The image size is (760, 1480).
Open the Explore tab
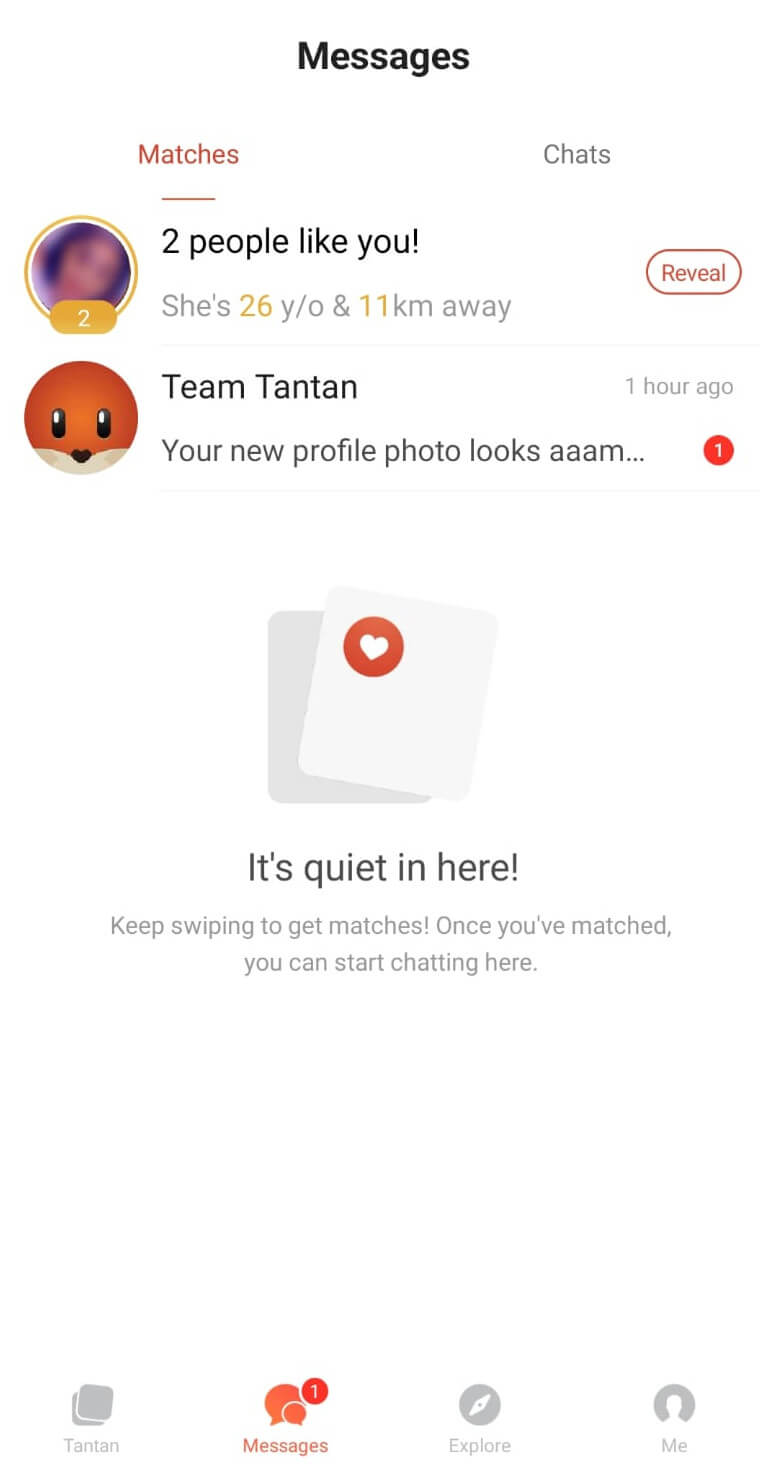(x=479, y=1418)
